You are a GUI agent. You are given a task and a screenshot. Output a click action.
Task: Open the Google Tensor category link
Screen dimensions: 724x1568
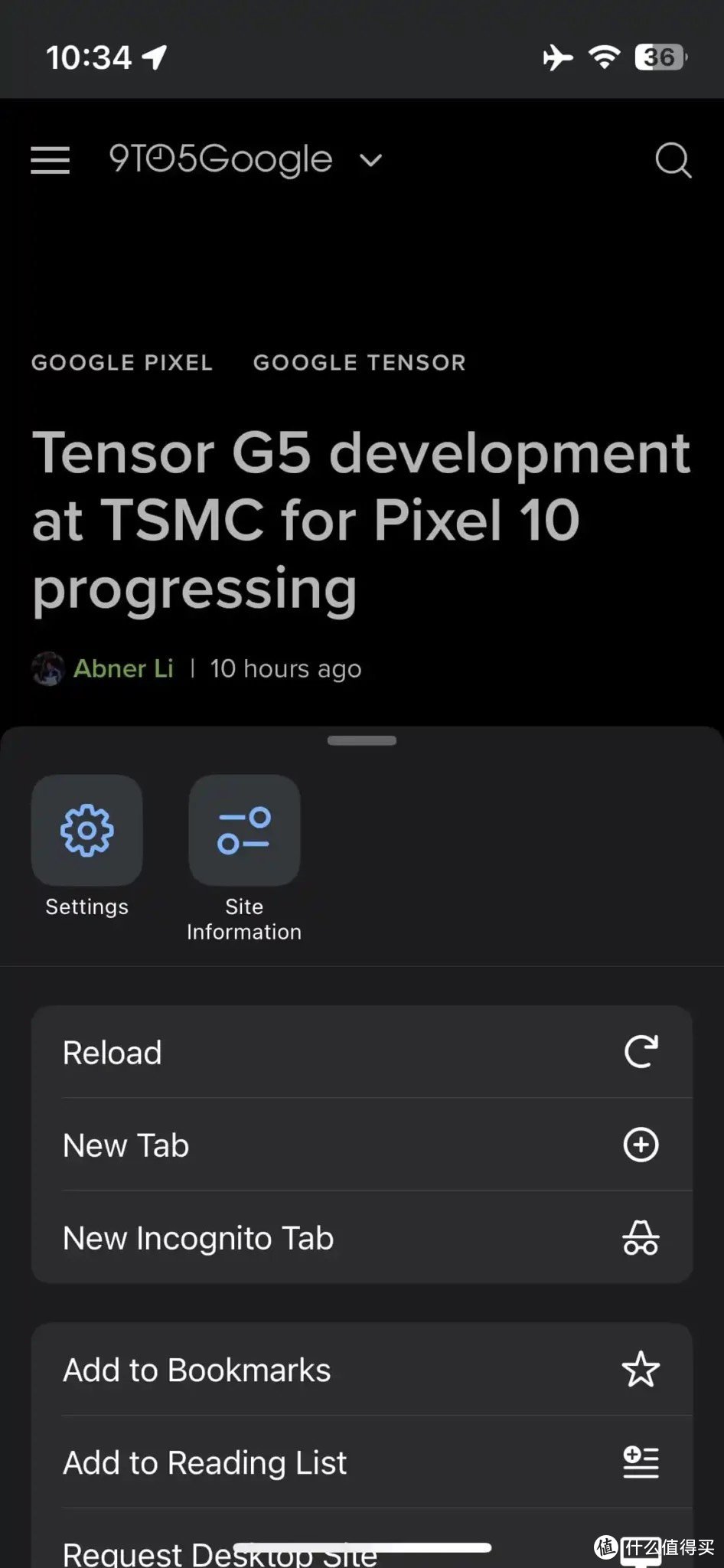point(359,362)
